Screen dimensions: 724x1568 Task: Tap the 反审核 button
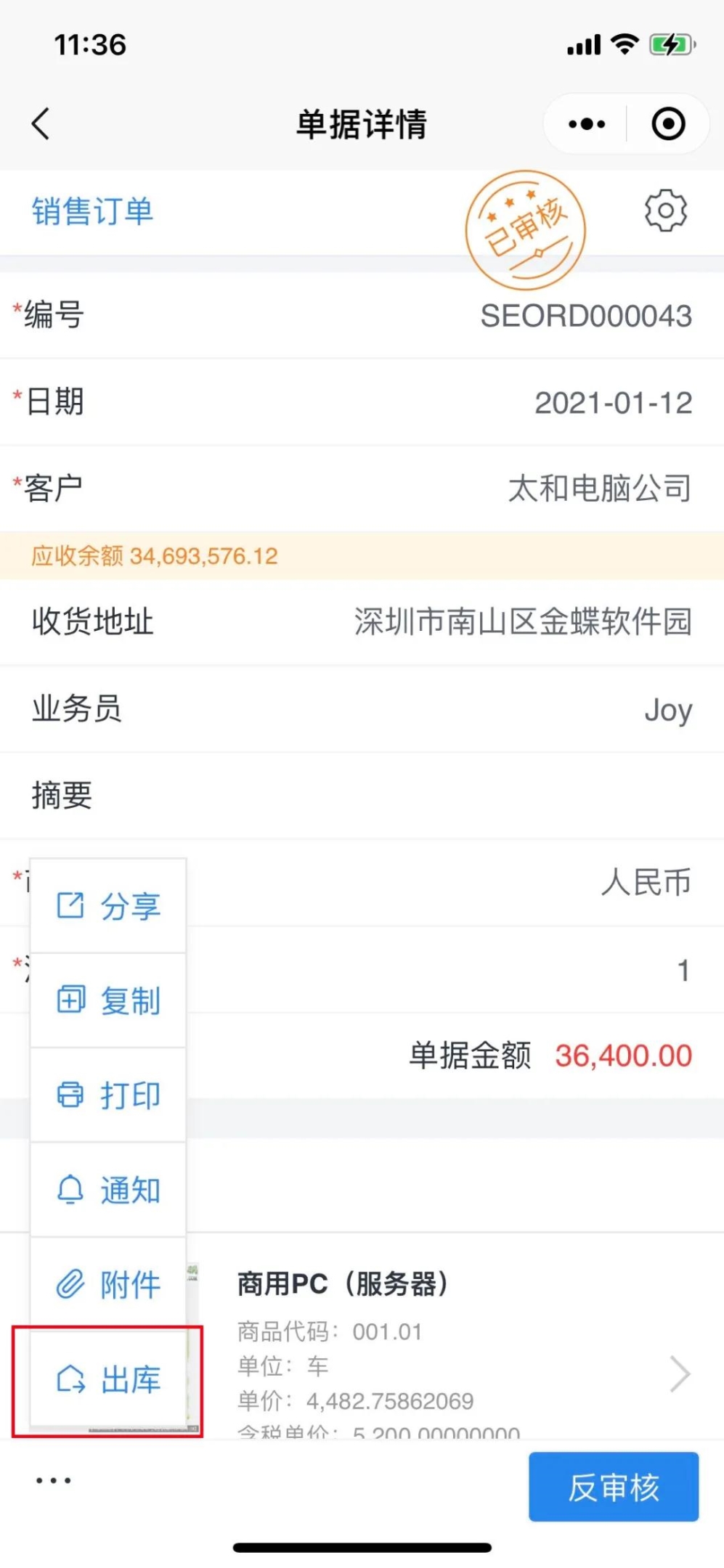tap(613, 1487)
